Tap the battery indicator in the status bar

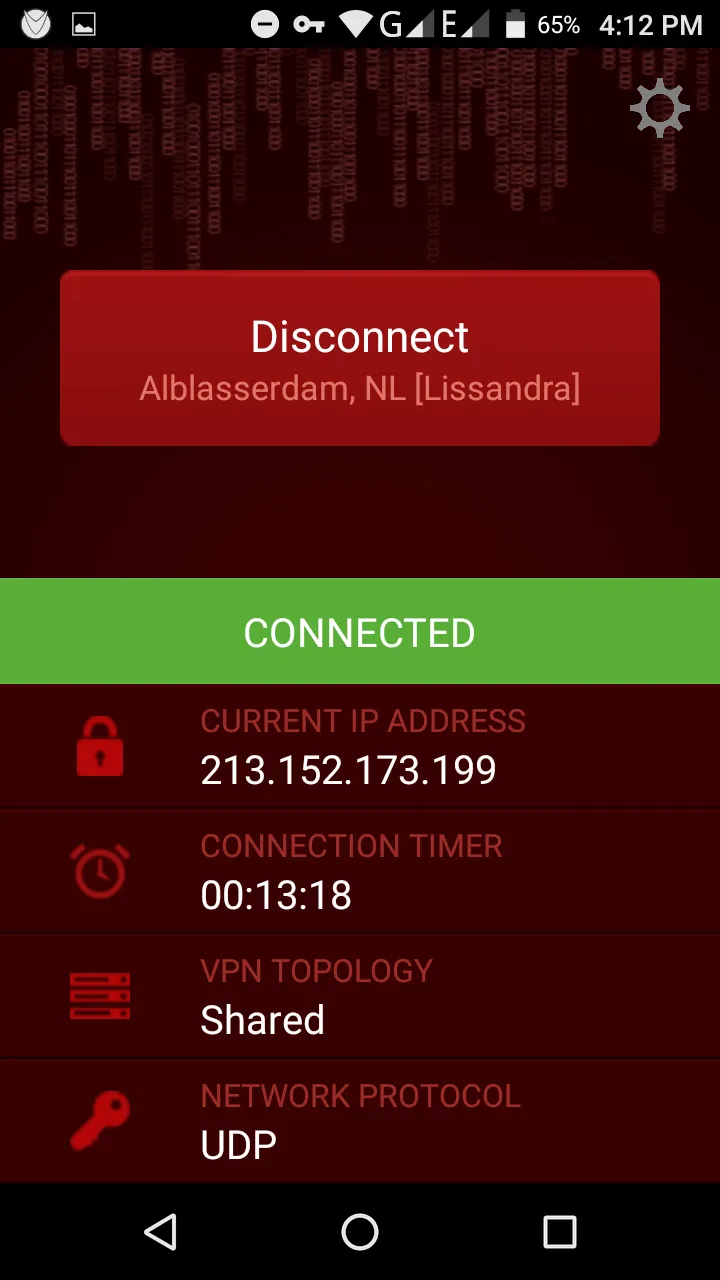pos(515,24)
